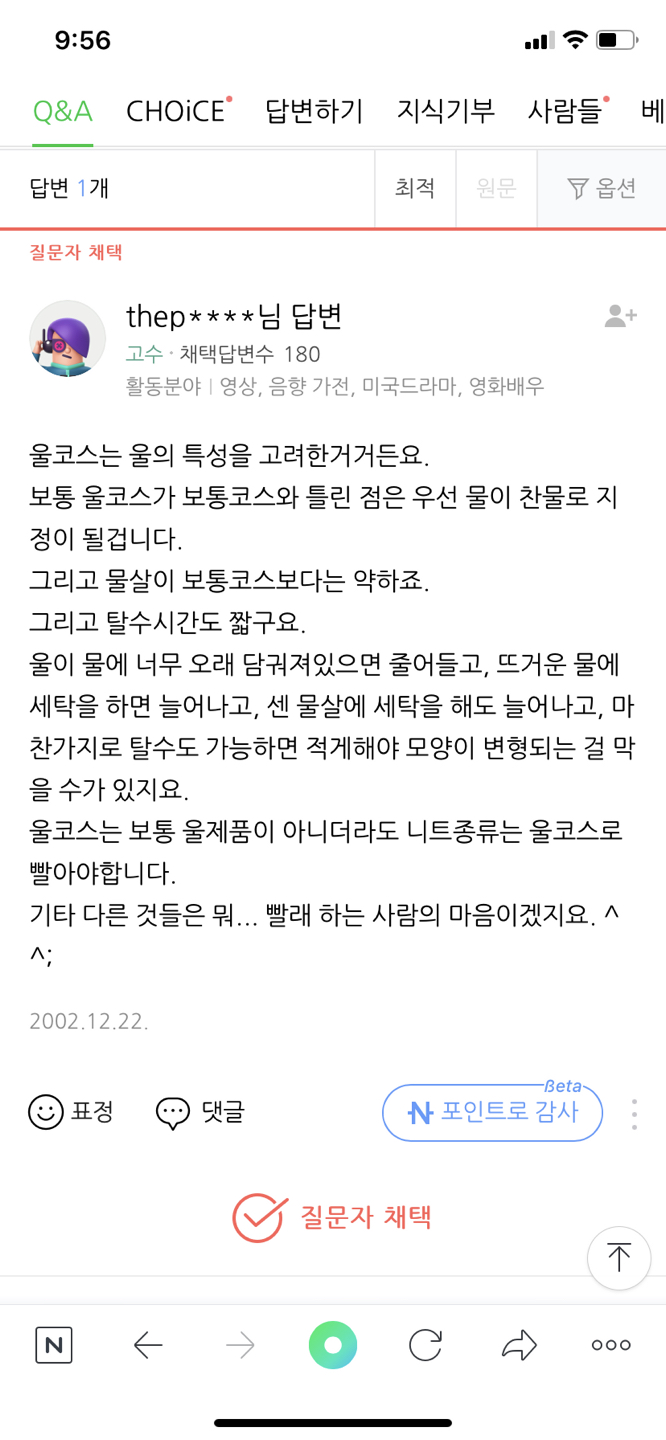Open the answer's three-dot overflow menu

(x=634, y=1114)
